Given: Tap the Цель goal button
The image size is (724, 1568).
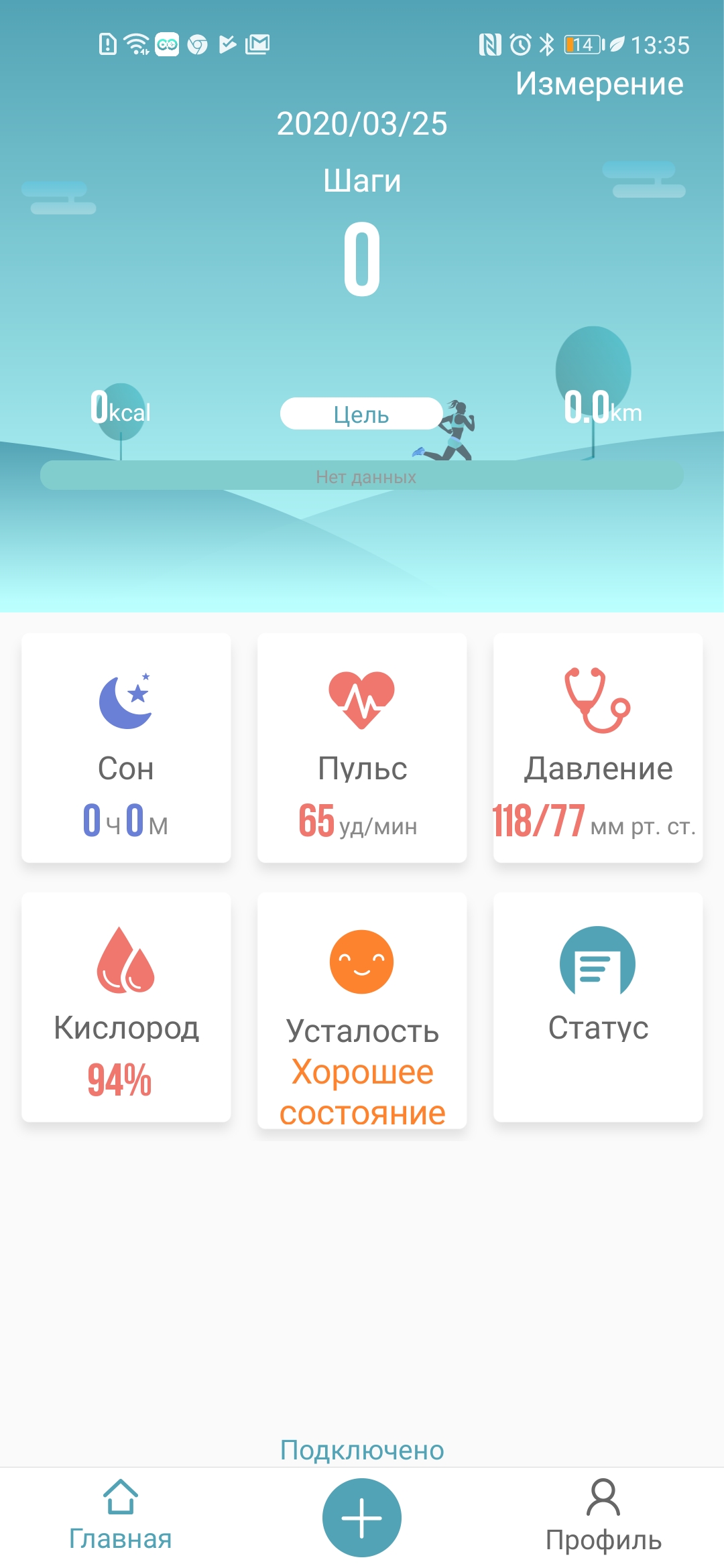Looking at the screenshot, I should 361,414.
